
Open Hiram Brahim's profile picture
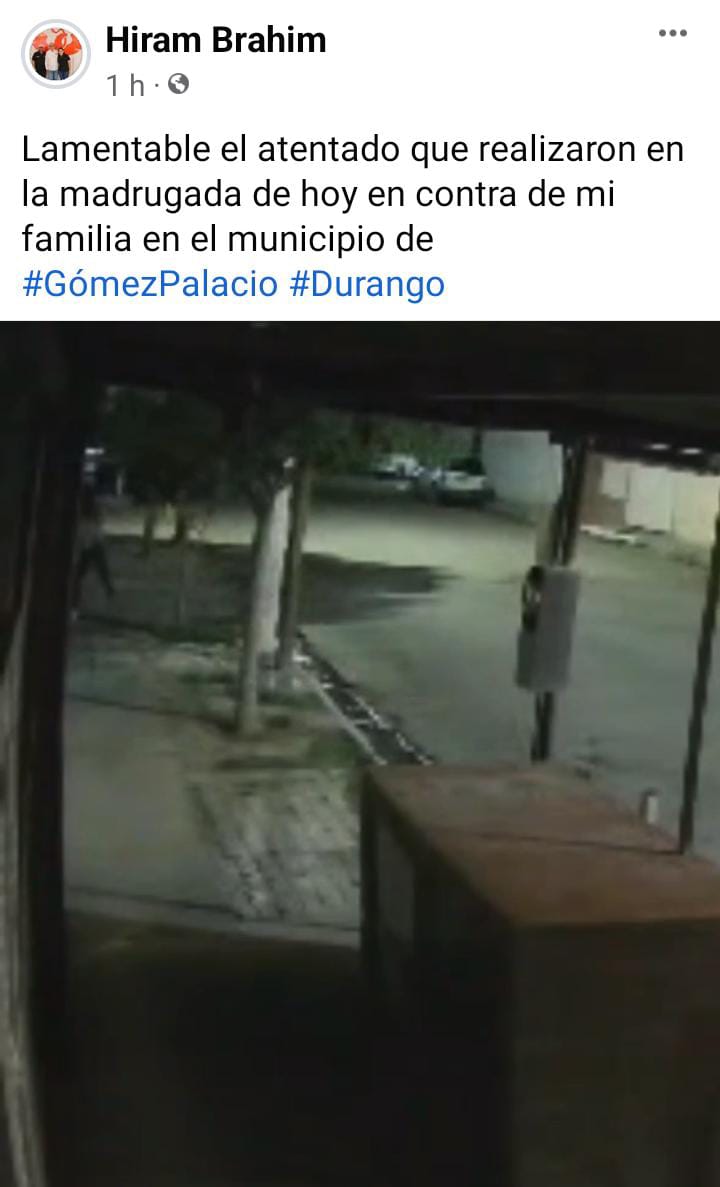point(55,55)
